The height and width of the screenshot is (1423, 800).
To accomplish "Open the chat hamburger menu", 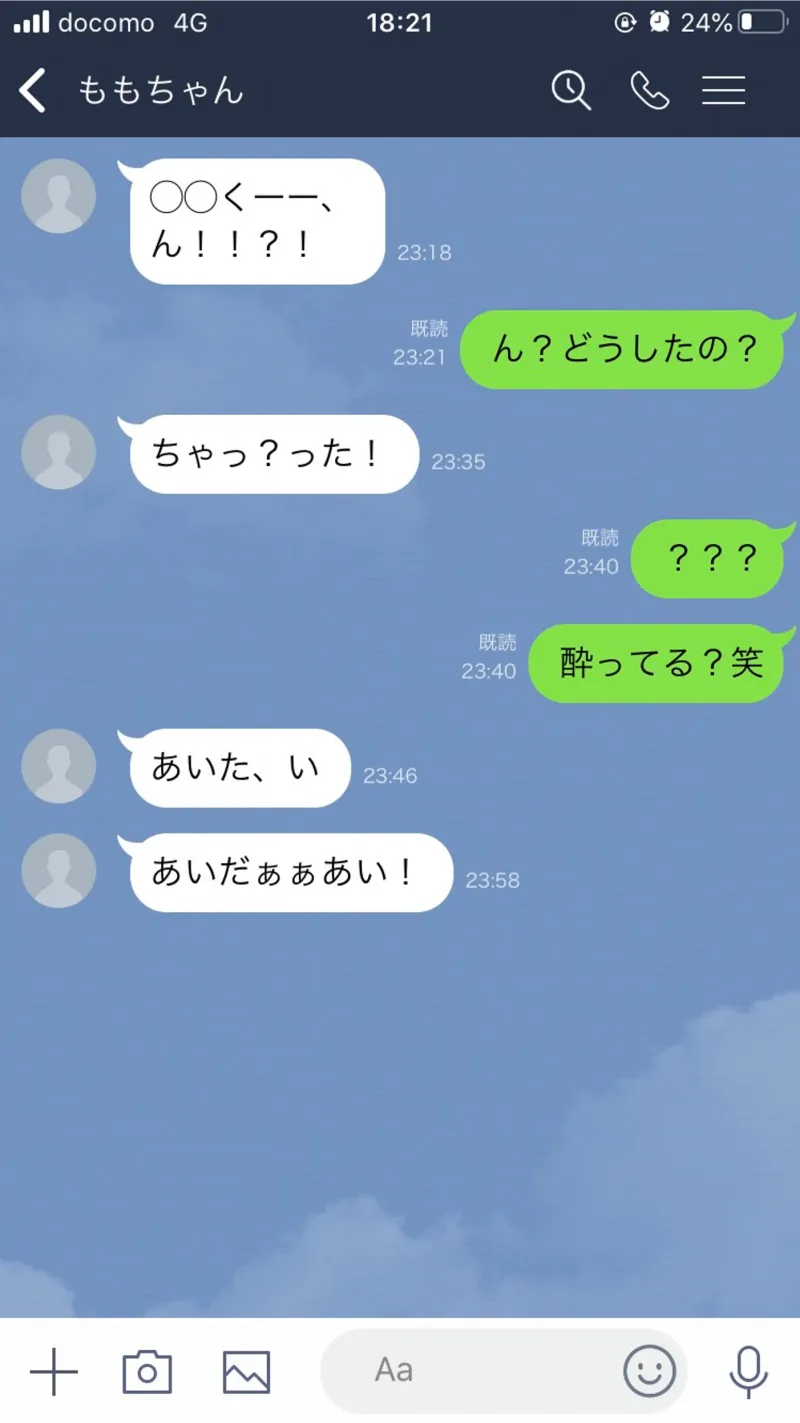I will point(723,91).
